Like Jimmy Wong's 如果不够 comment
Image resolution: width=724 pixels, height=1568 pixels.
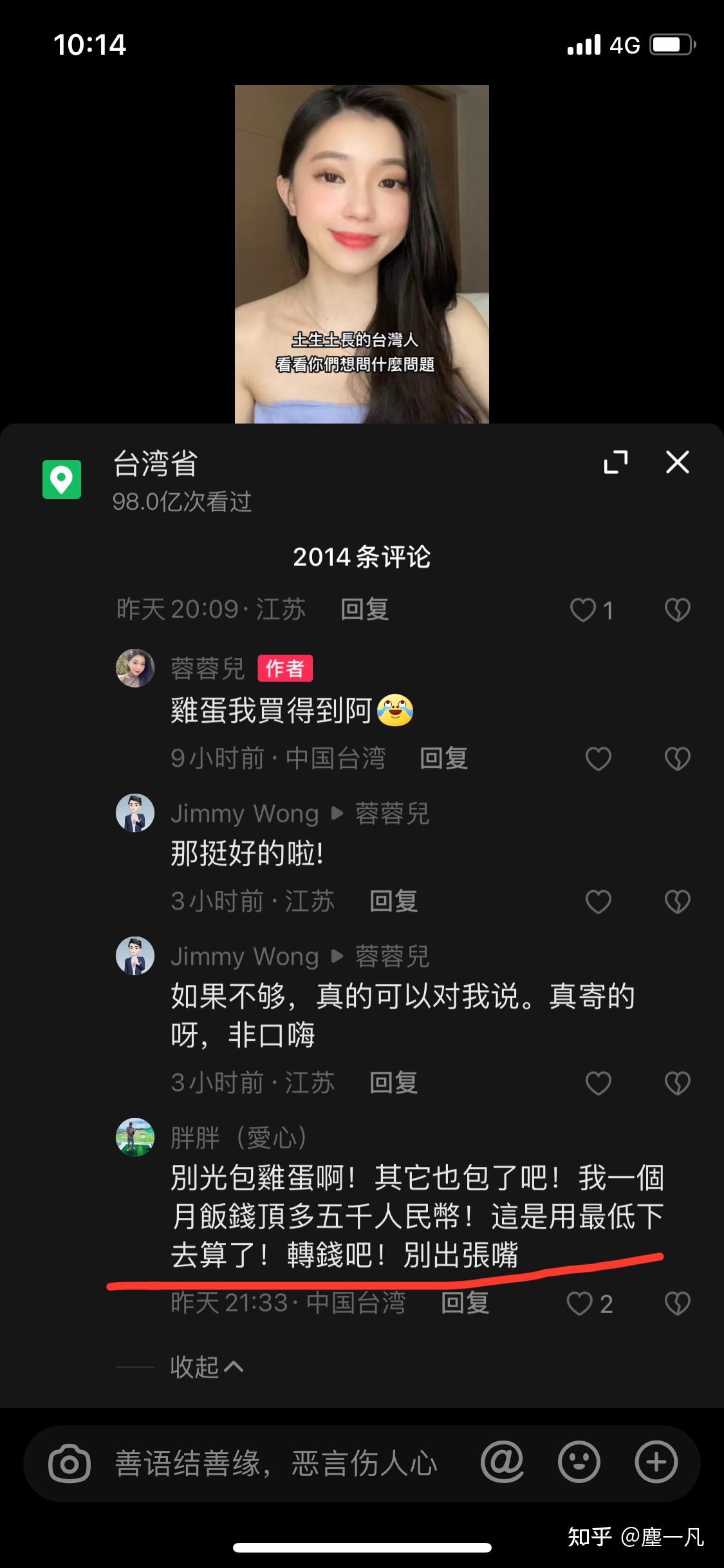[598, 1083]
